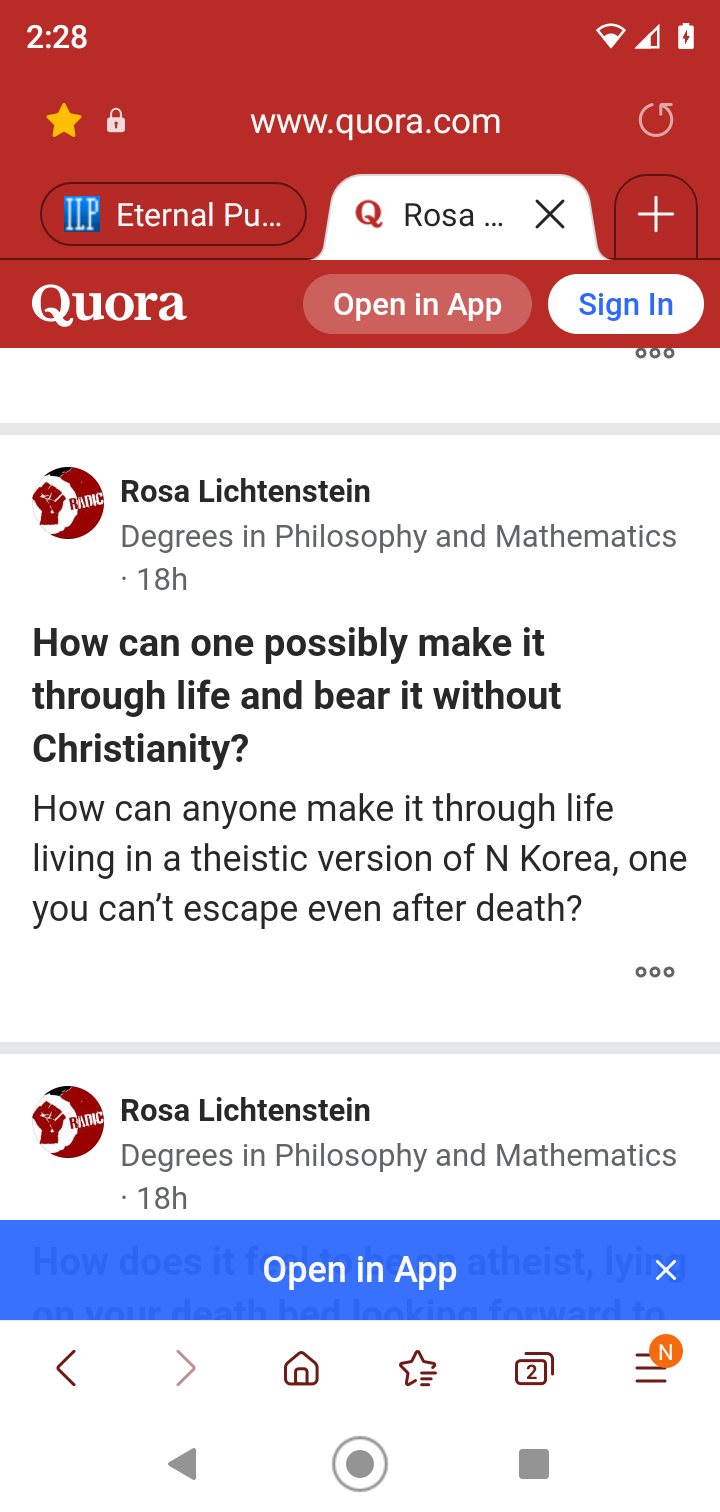View the two open tabs
Screen dimensions: 720x1512
[534, 1368]
